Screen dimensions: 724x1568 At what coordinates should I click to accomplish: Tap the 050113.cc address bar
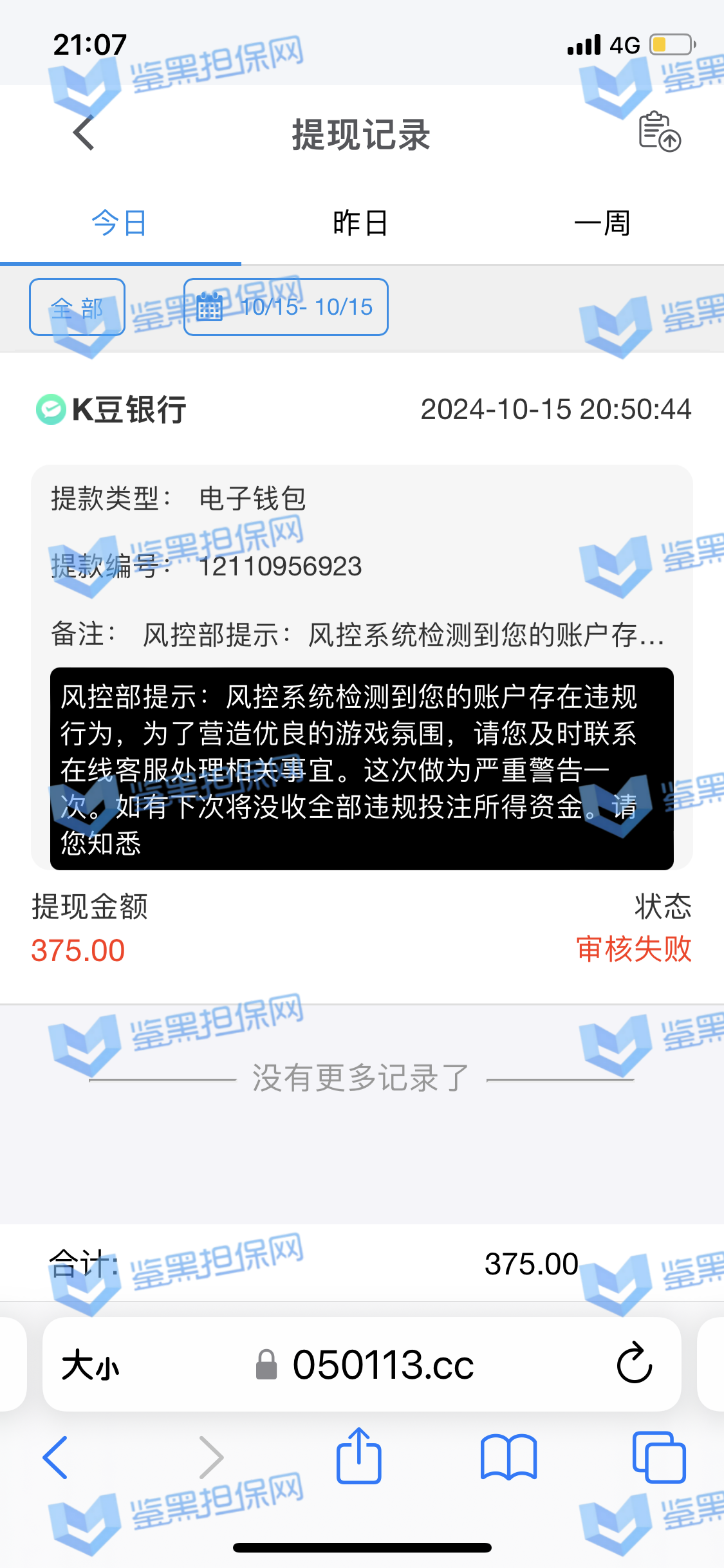click(x=383, y=1365)
